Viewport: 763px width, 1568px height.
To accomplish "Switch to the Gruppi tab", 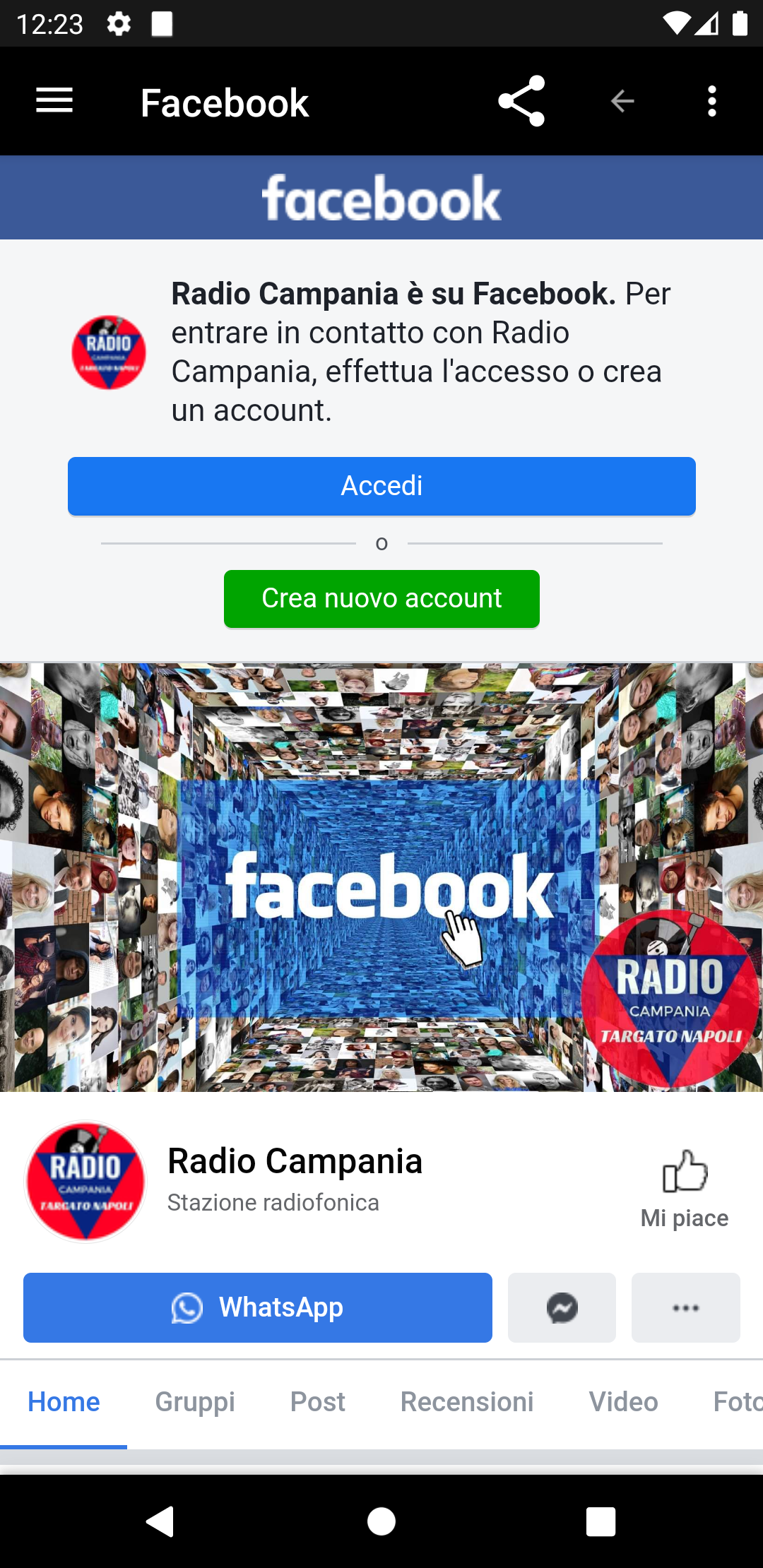I will [x=195, y=1402].
